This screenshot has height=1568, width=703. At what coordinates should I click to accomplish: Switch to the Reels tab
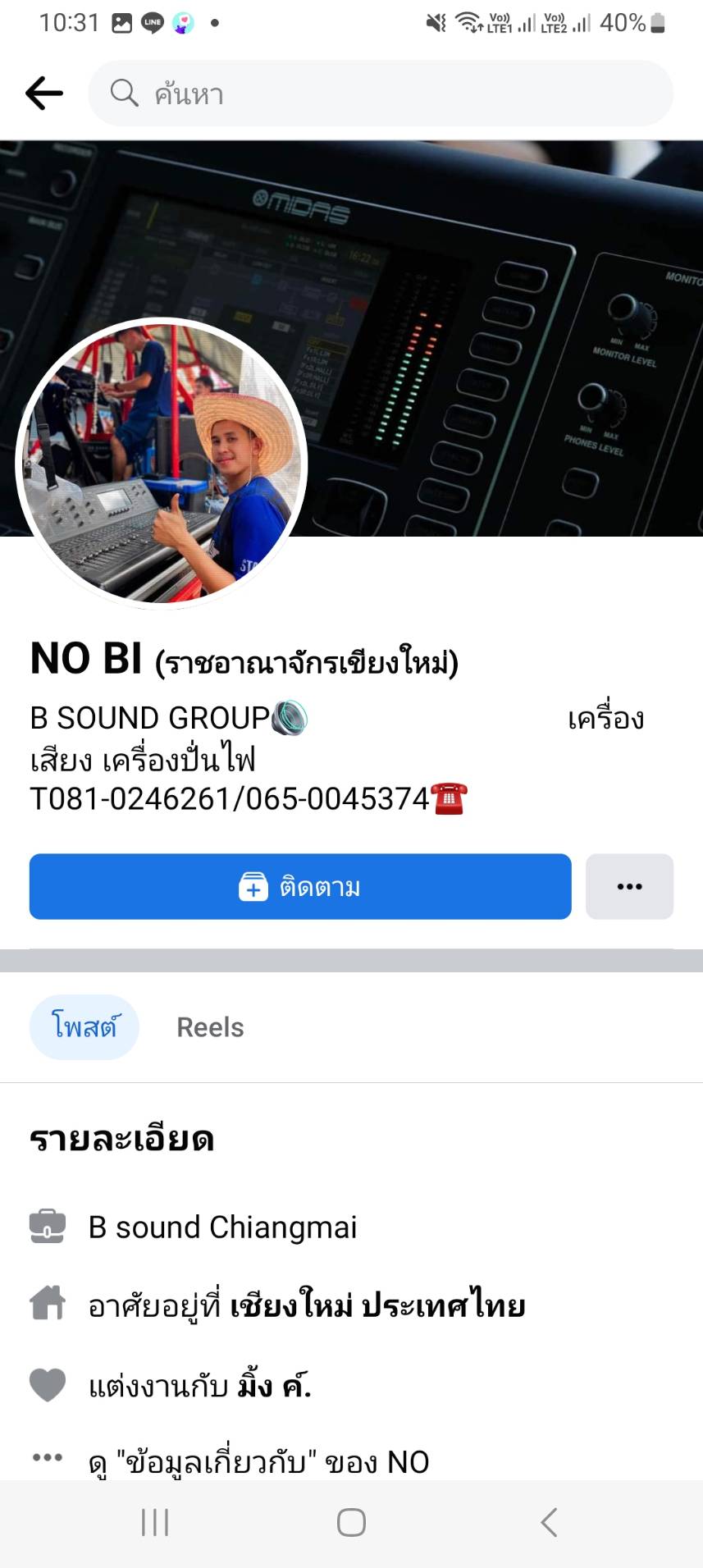point(210,1027)
